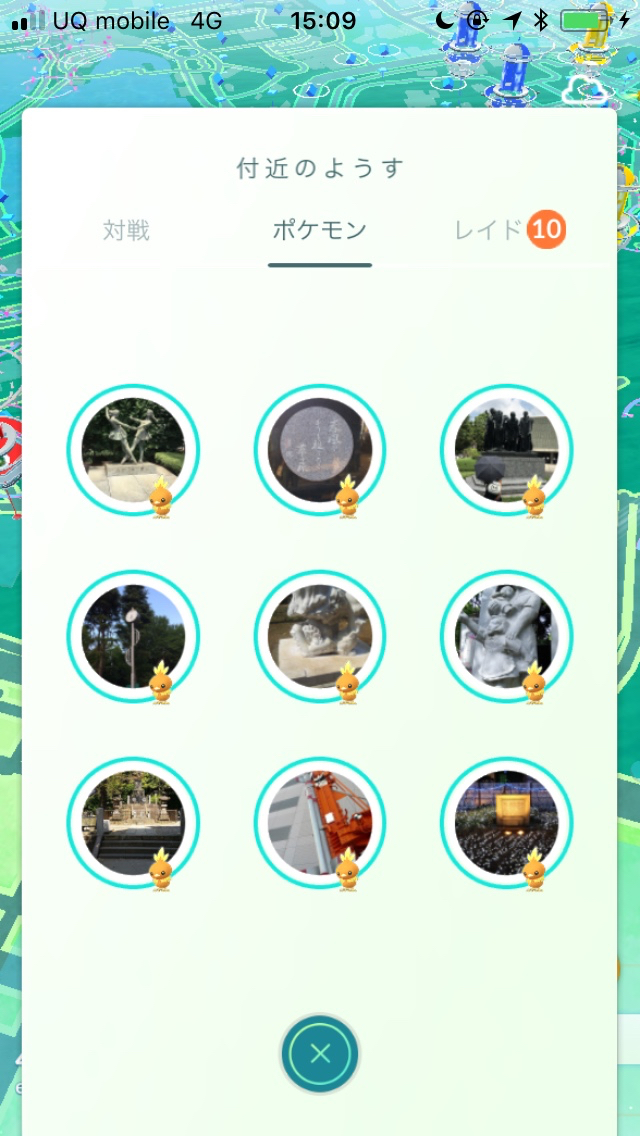View the stone relief carving tile
Screen dimensions: 640x1136
tap(320, 636)
